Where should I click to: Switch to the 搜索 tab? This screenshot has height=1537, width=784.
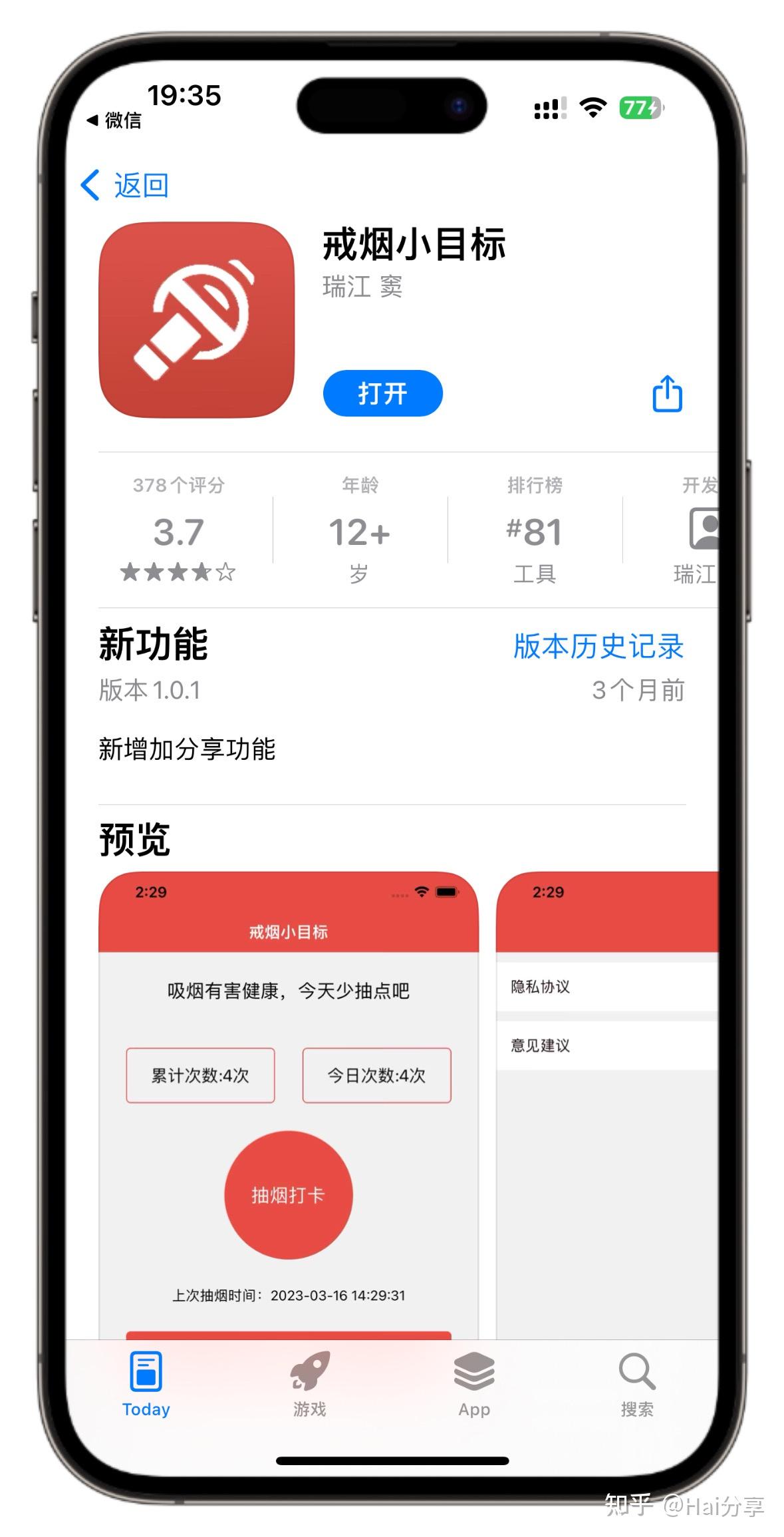(x=637, y=1384)
